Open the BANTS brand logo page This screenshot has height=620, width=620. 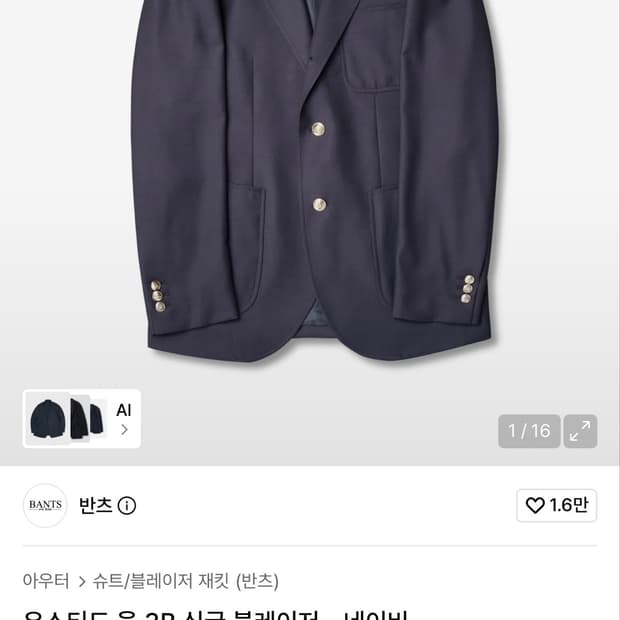pyautogui.click(x=45, y=505)
